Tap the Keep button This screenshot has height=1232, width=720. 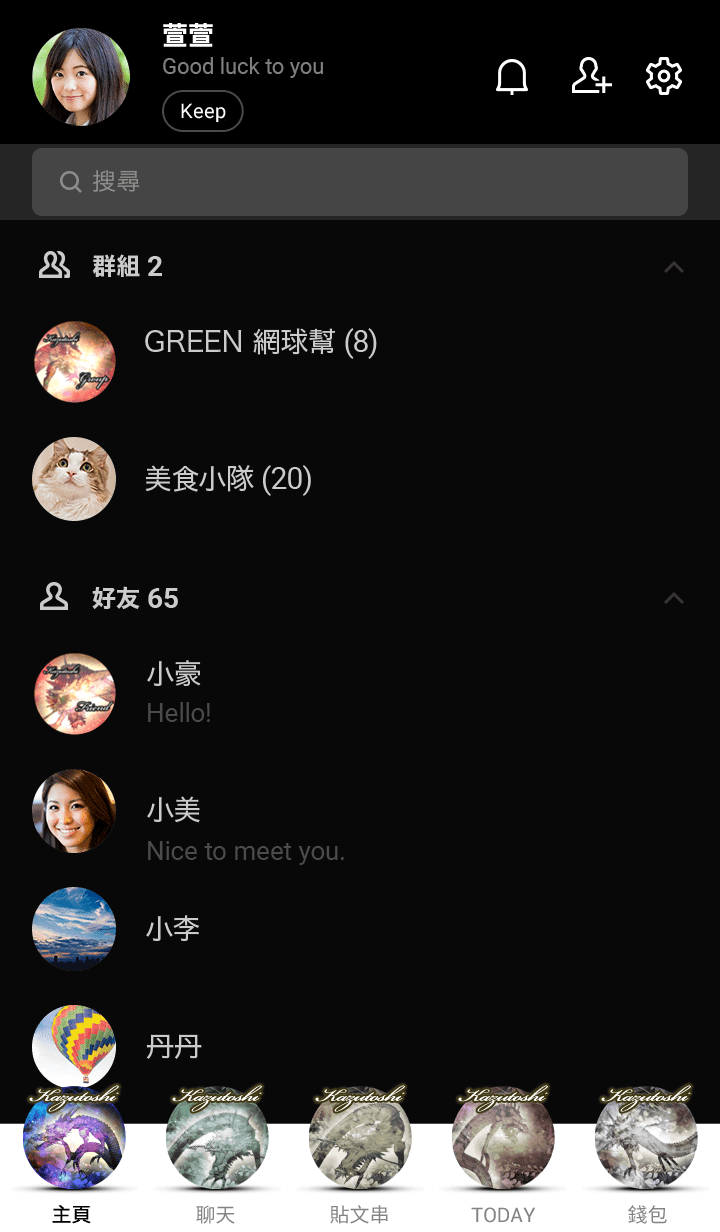pos(203,111)
